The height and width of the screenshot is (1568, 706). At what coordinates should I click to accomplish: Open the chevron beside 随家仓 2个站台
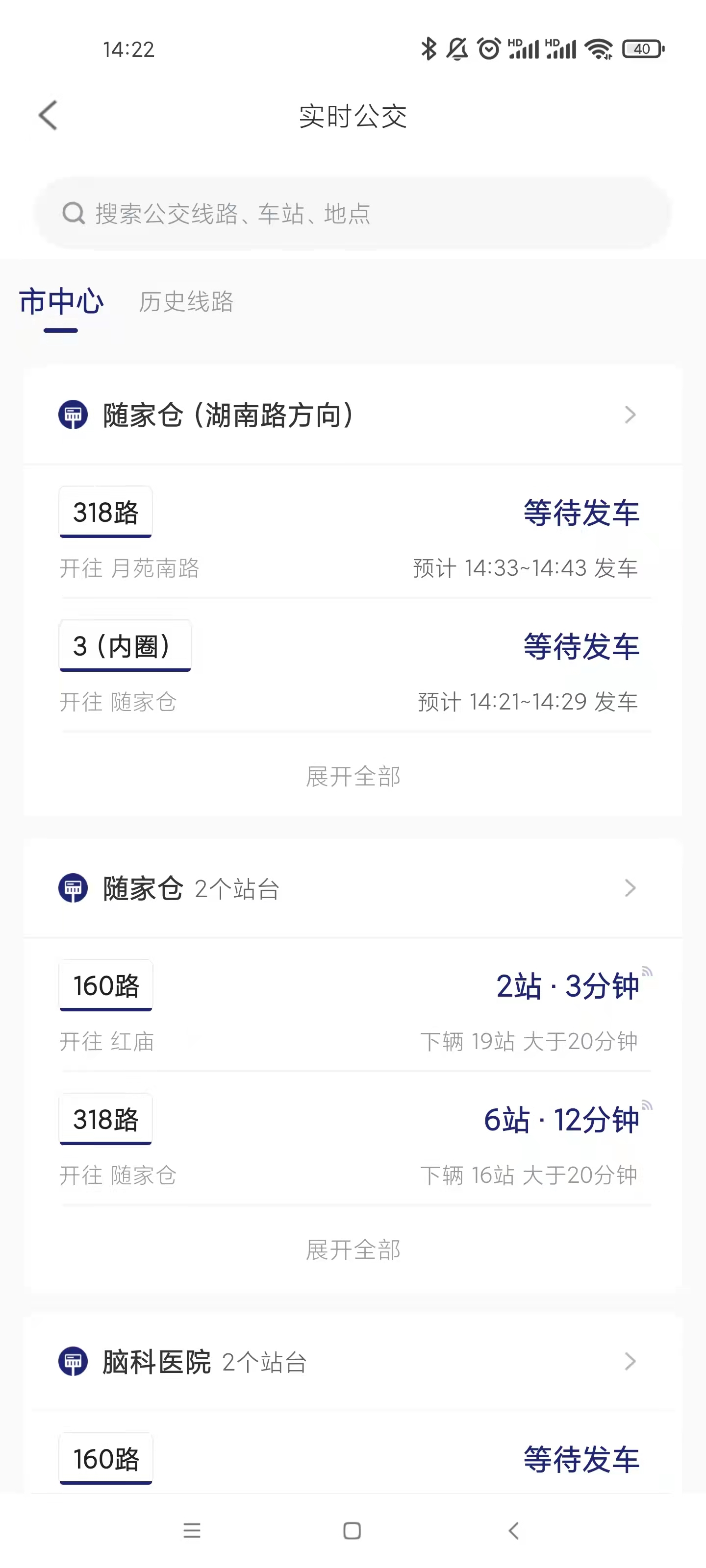630,888
